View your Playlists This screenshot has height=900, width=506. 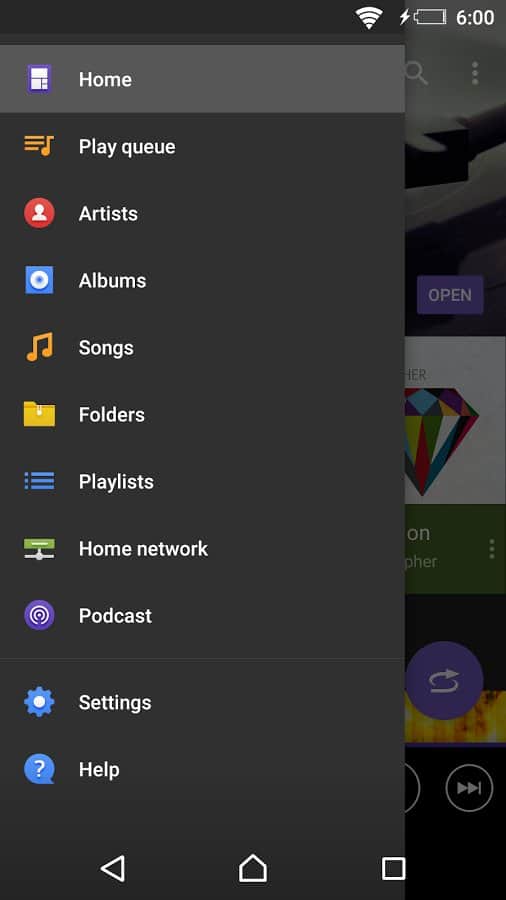[x=202, y=482]
